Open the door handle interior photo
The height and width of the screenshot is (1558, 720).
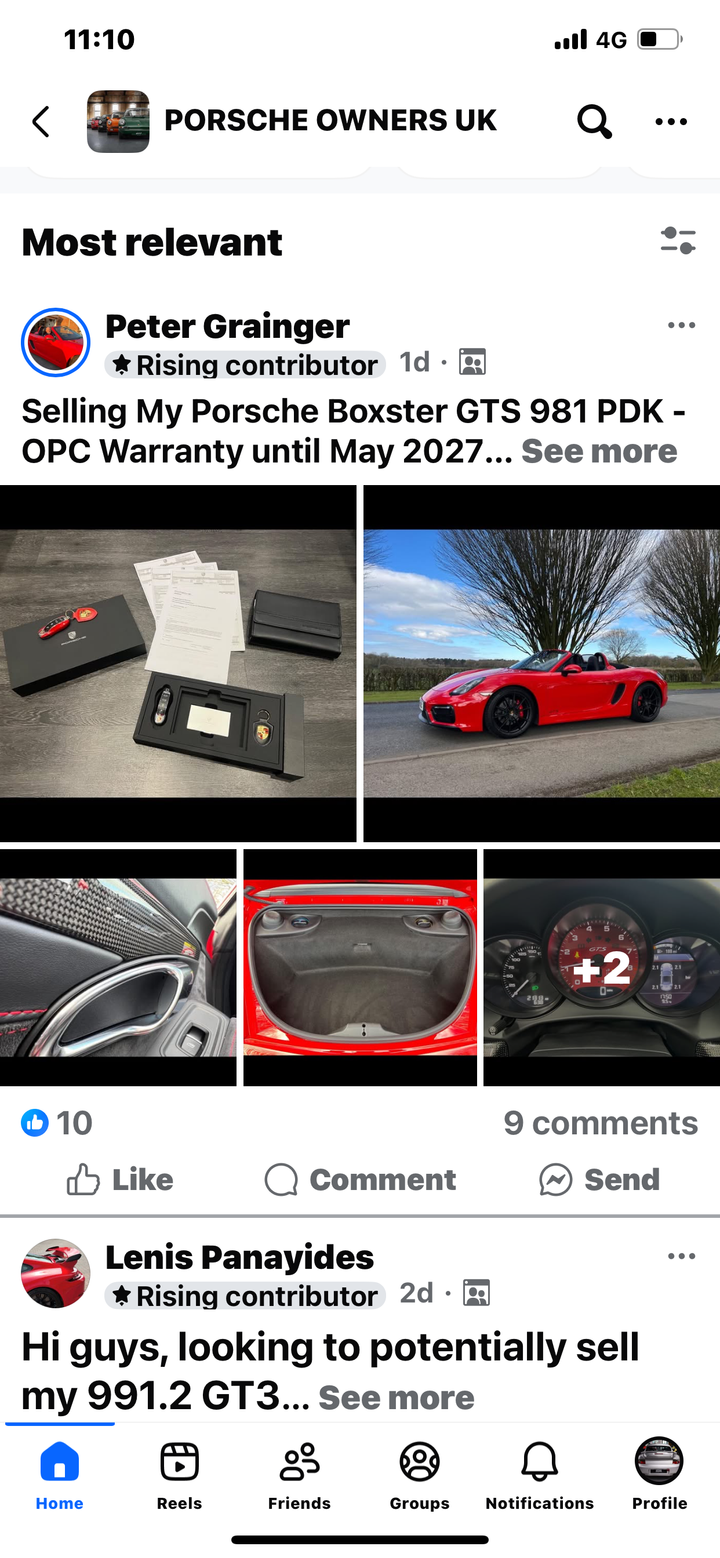[118, 967]
